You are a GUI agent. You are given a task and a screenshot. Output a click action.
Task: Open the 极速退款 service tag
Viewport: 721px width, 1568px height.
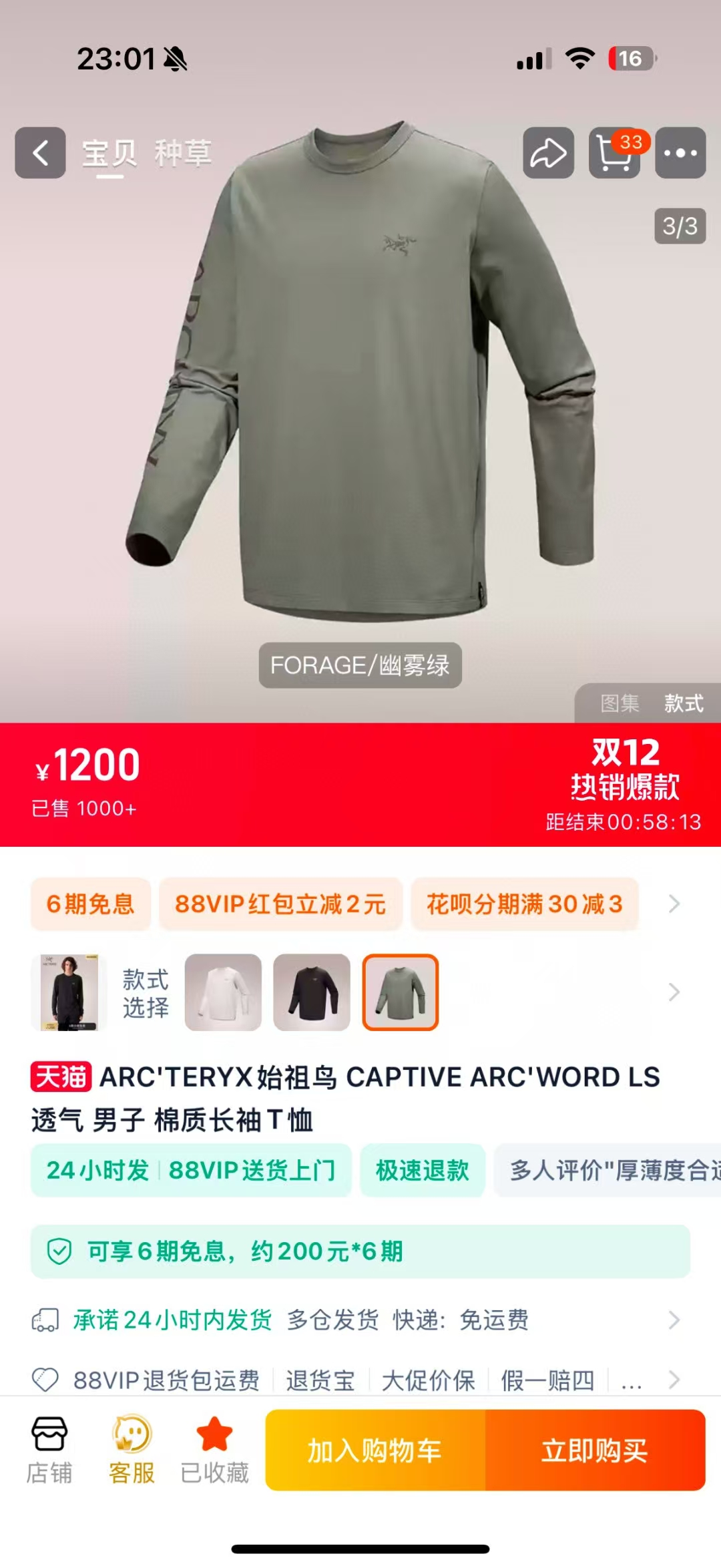coord(422,1170)
